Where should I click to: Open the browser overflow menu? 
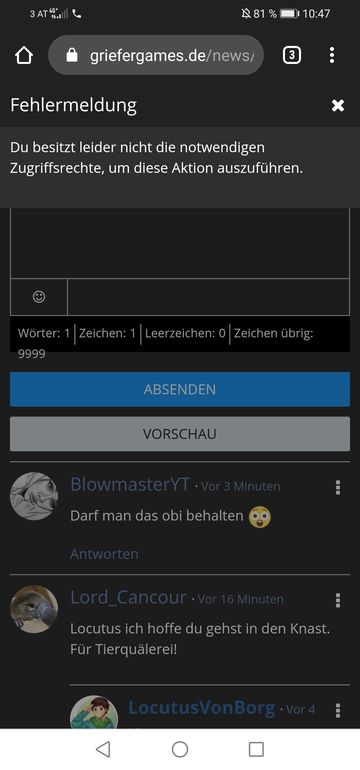(x=332, y=55)
